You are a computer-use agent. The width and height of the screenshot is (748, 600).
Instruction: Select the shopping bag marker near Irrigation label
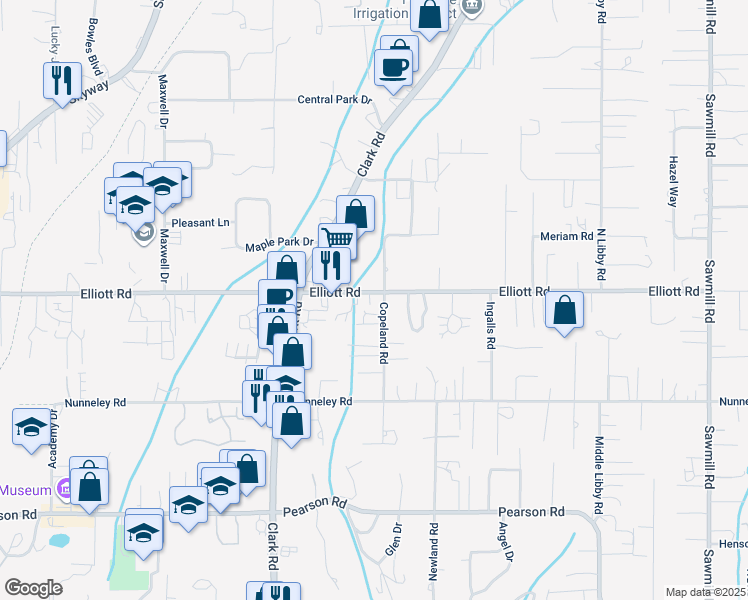coord(429,16)
